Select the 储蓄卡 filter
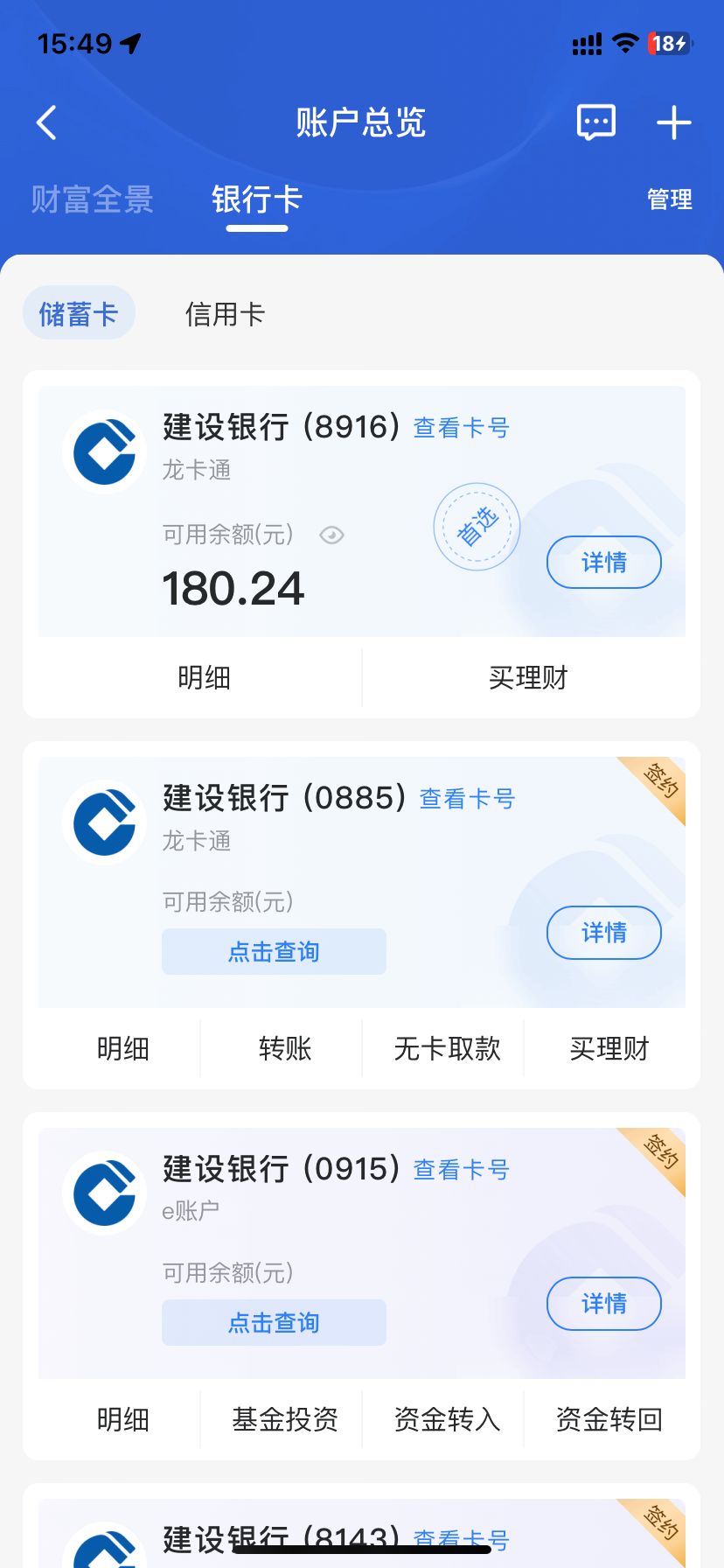The height and width of the screenshot is (1568, 724). 79,313
